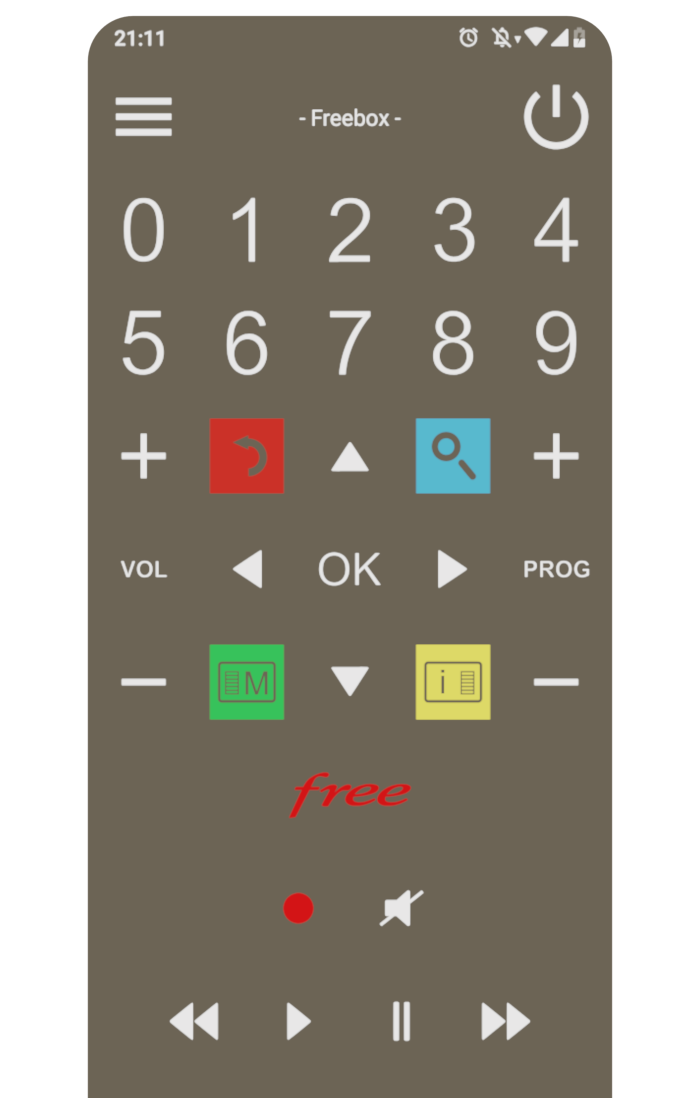Pause playback
The image size is (700, 1098).
pyautogui.click(x=401, y=1021)
